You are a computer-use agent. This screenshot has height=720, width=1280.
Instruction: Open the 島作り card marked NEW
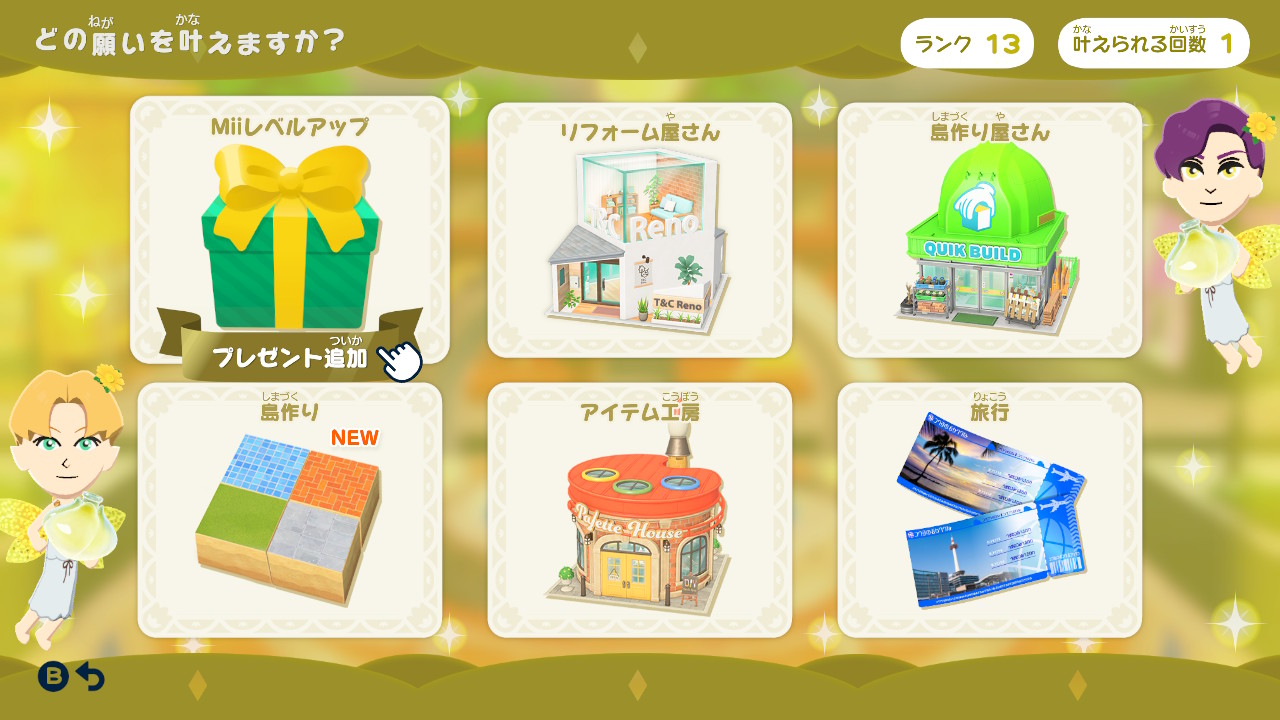290,510
